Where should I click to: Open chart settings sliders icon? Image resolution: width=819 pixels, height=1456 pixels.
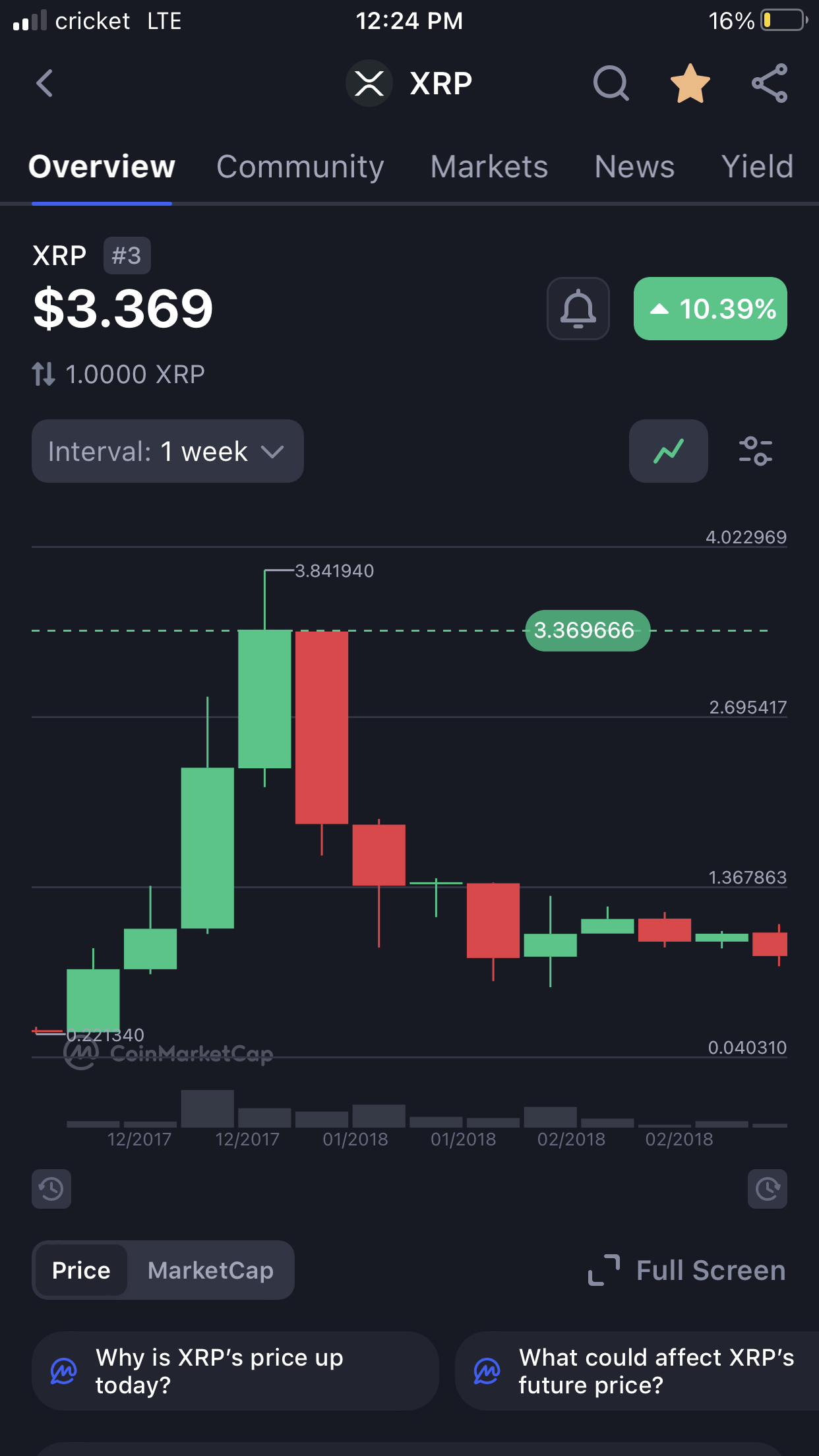pyautogui.click(x=756, y=451)
